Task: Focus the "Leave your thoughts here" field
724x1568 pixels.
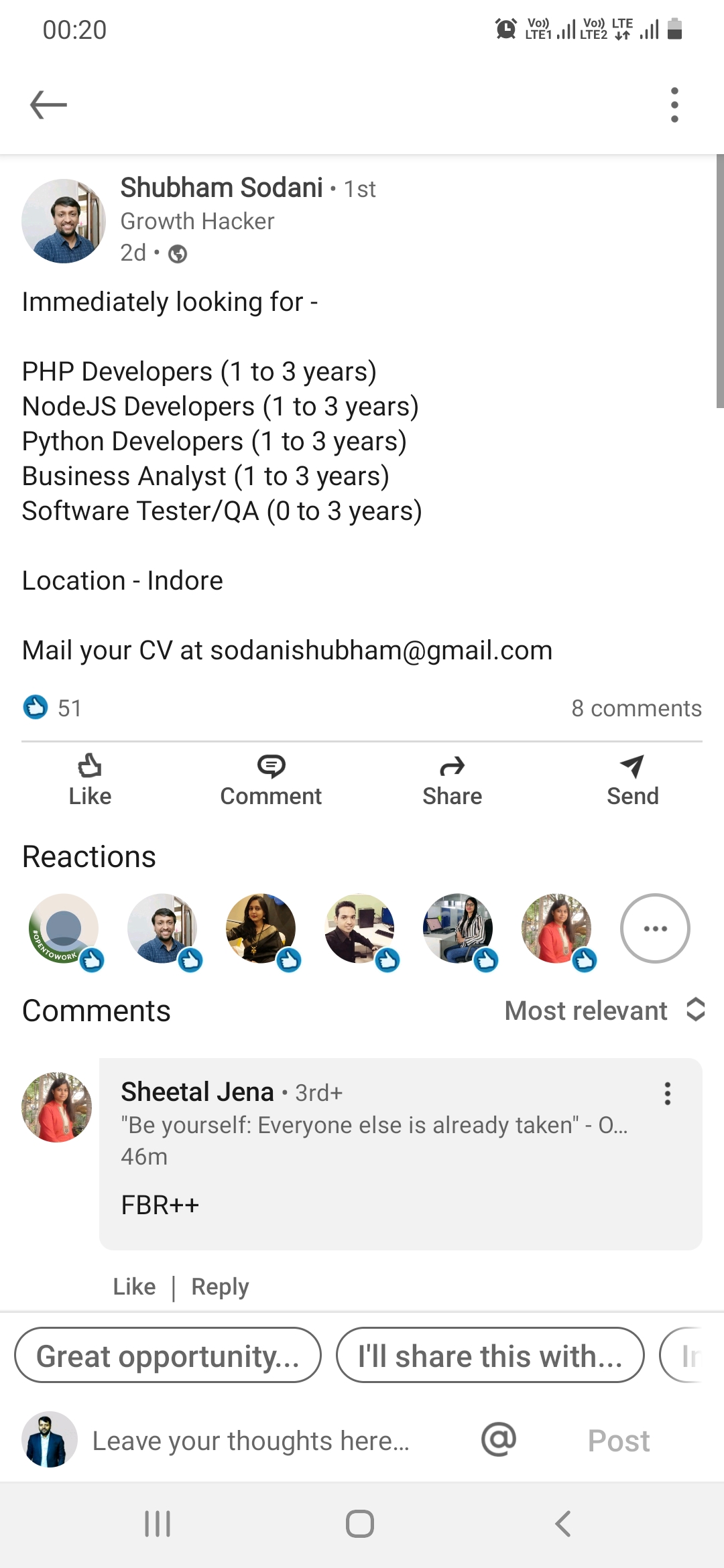Action: click(251, 1441)
